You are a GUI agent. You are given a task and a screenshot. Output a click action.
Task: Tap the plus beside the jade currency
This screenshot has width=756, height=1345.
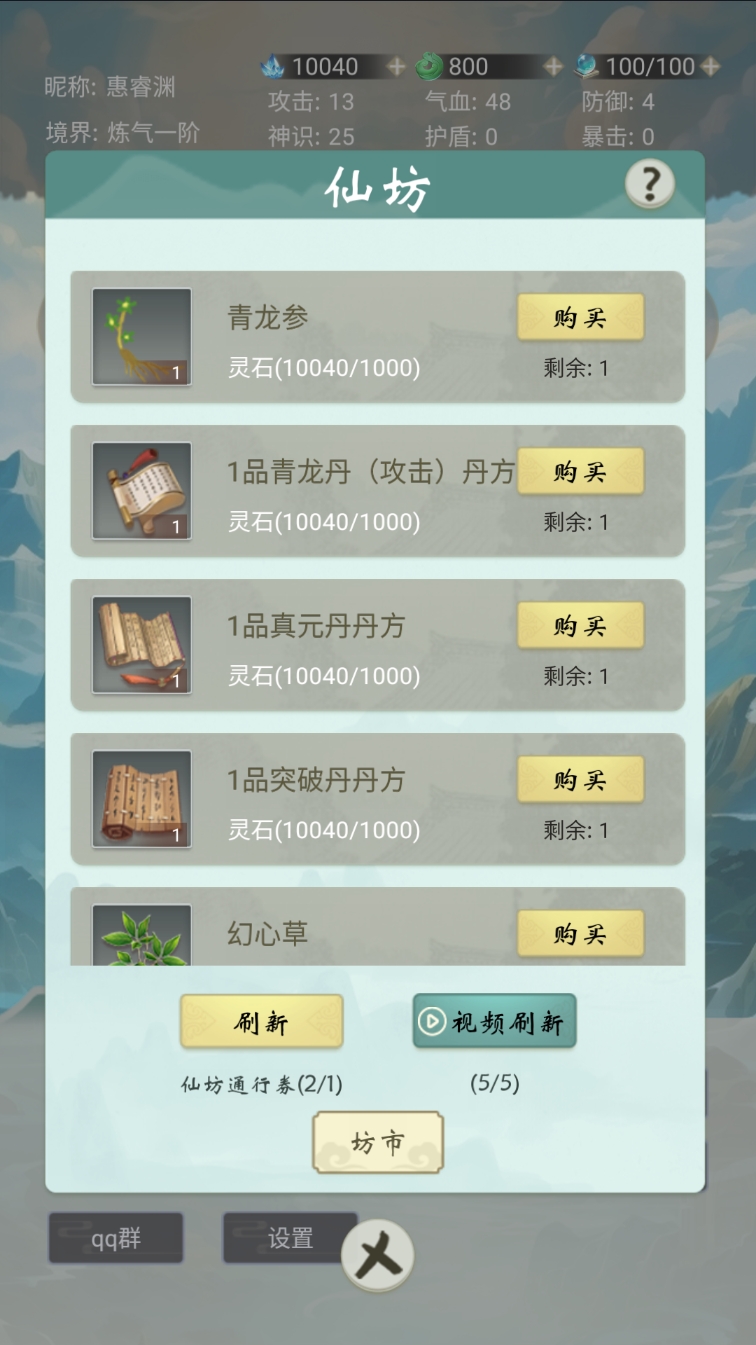(x=551, y=67)
